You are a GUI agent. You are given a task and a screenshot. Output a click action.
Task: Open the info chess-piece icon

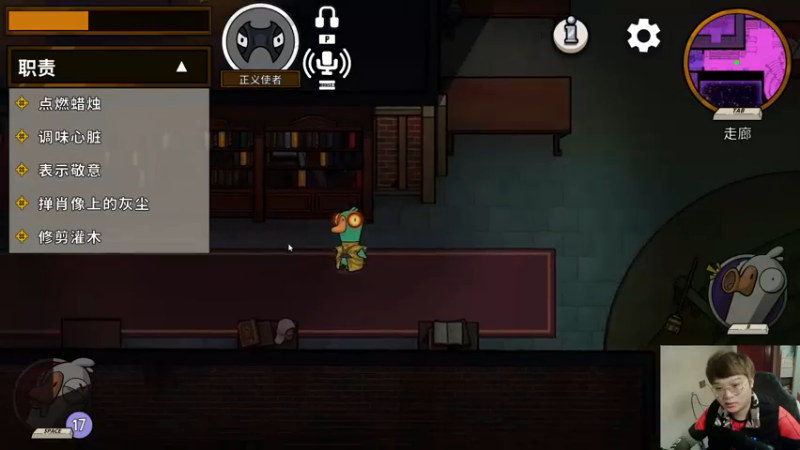571,35
